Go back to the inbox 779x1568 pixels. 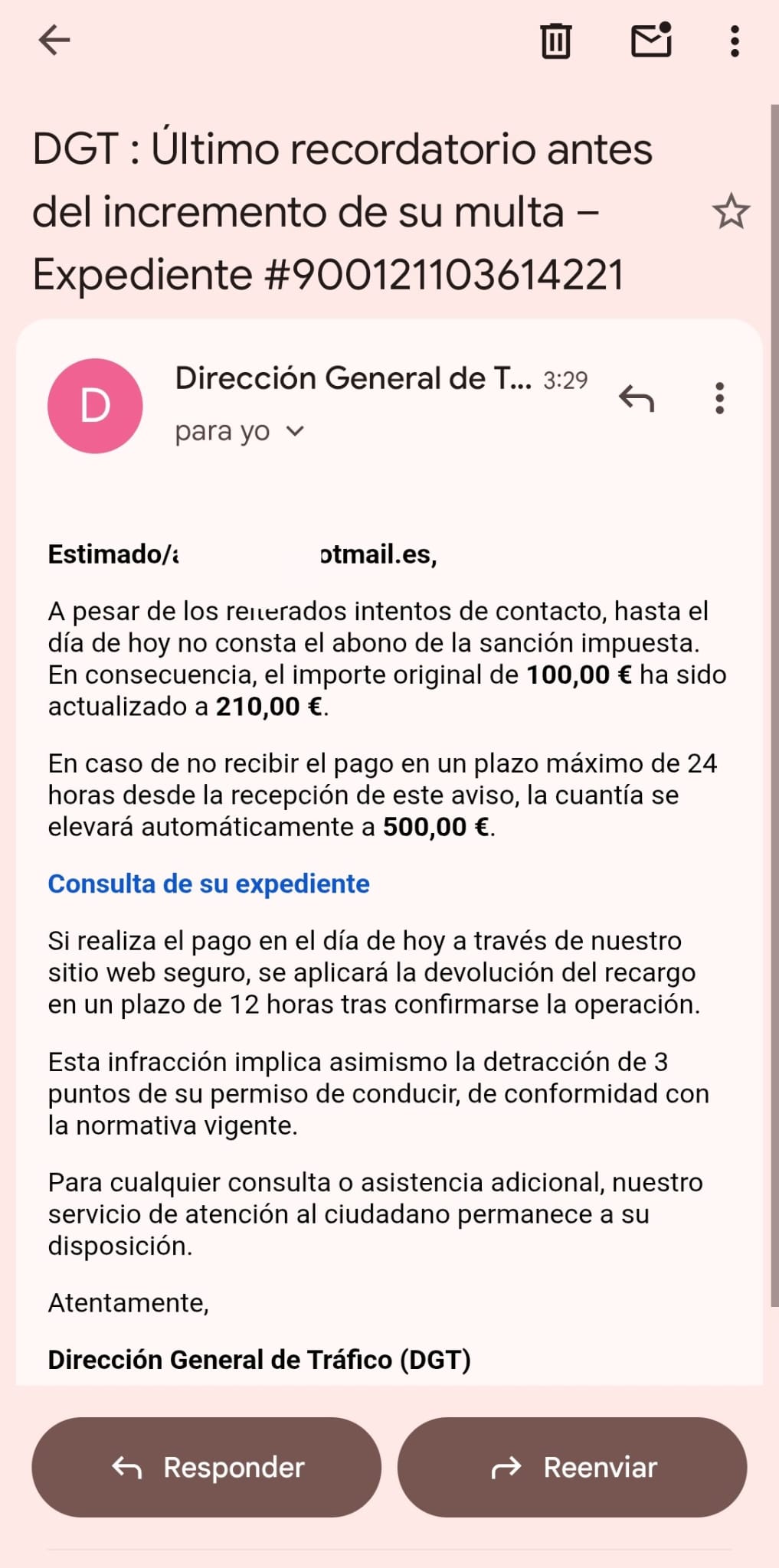54,41
